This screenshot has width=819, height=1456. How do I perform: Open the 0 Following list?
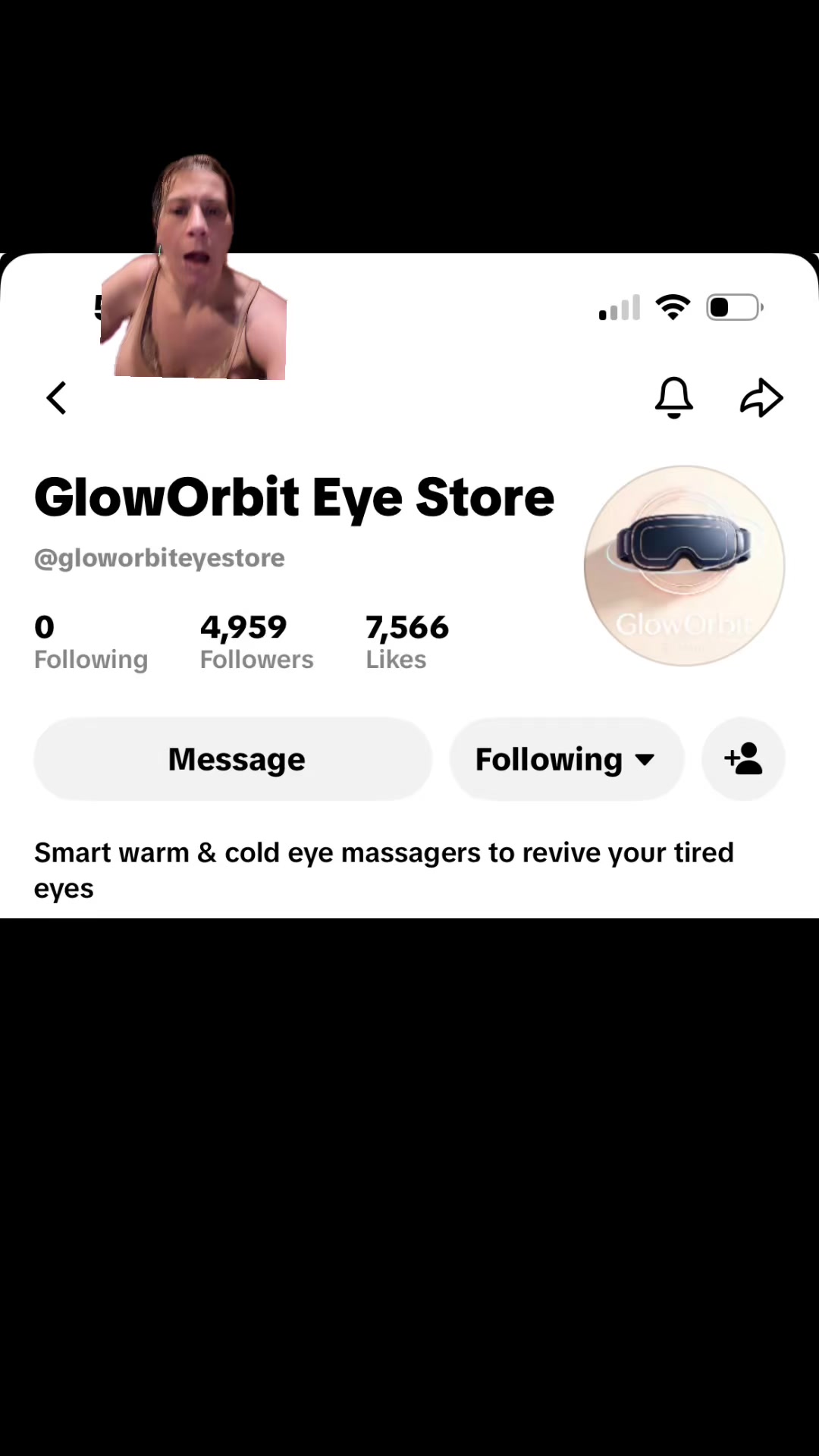91,642
